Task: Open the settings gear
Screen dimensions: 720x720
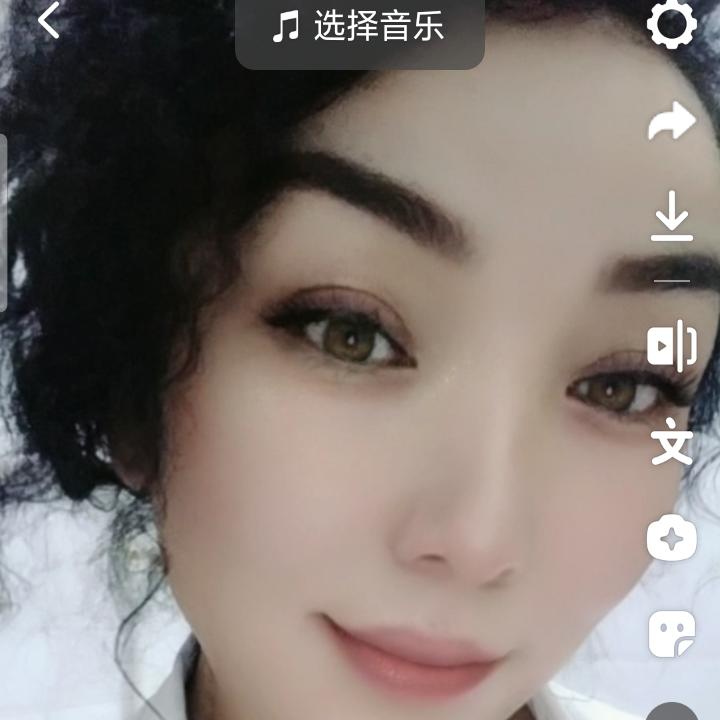Action: click(x=671, y=24)
